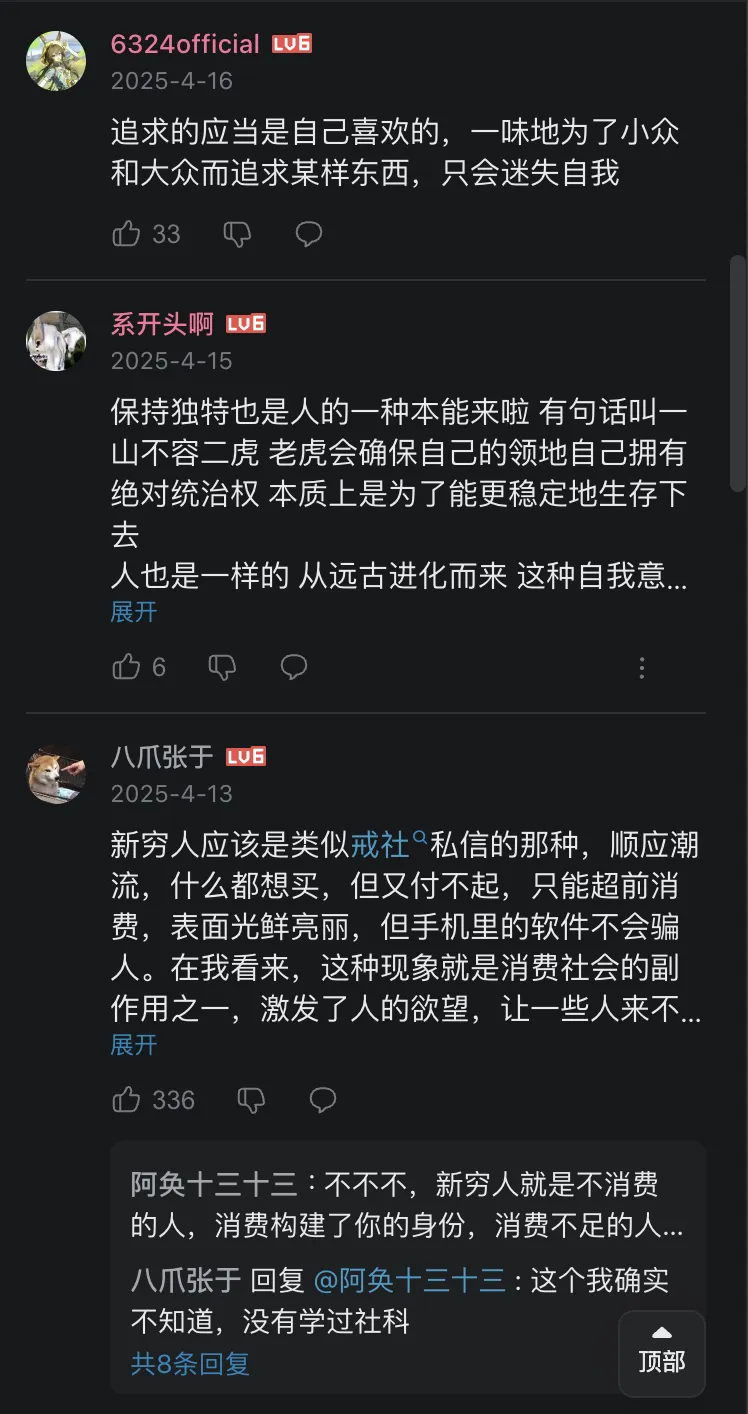Screen dimensions: 748x1414
Task: Dislike 八爪张于's comment
Action: tap(251, 1100)
